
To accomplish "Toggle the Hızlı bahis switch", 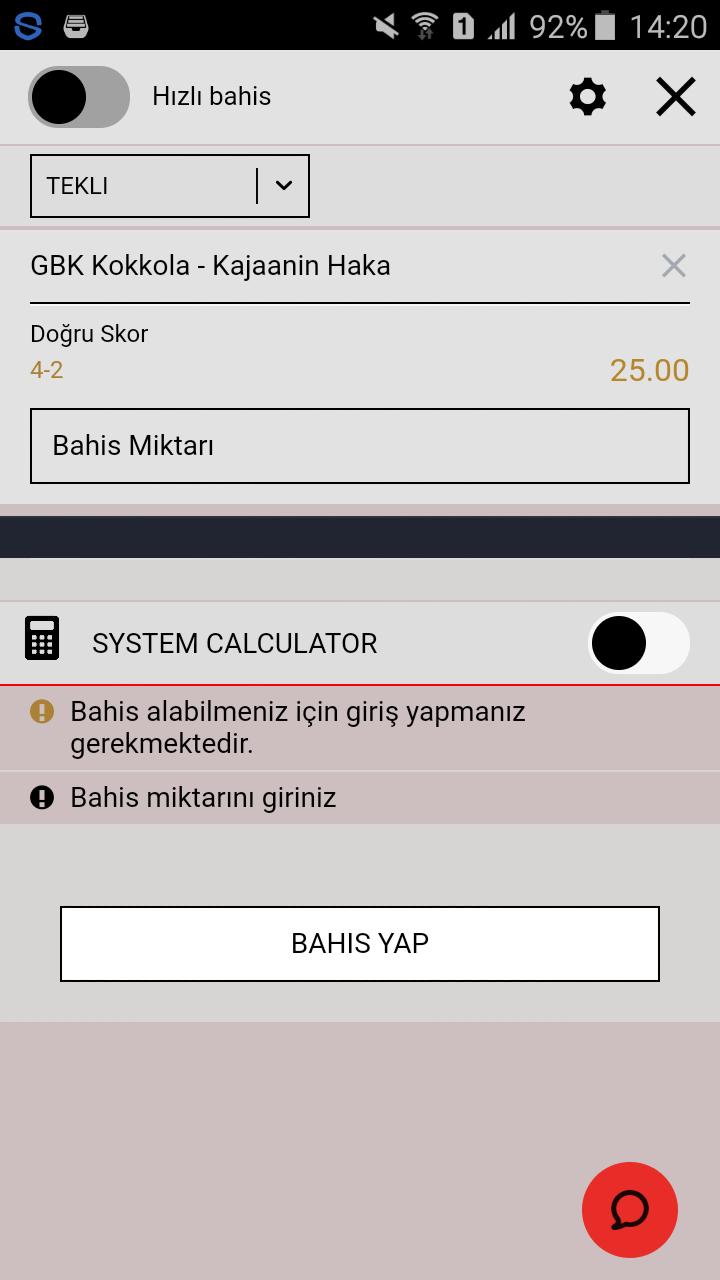I will [x=79, y=97].
